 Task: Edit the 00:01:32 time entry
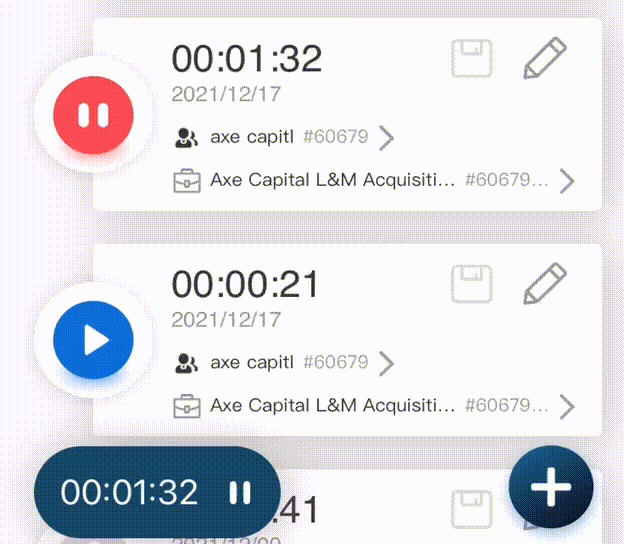[x=545, y=58]
